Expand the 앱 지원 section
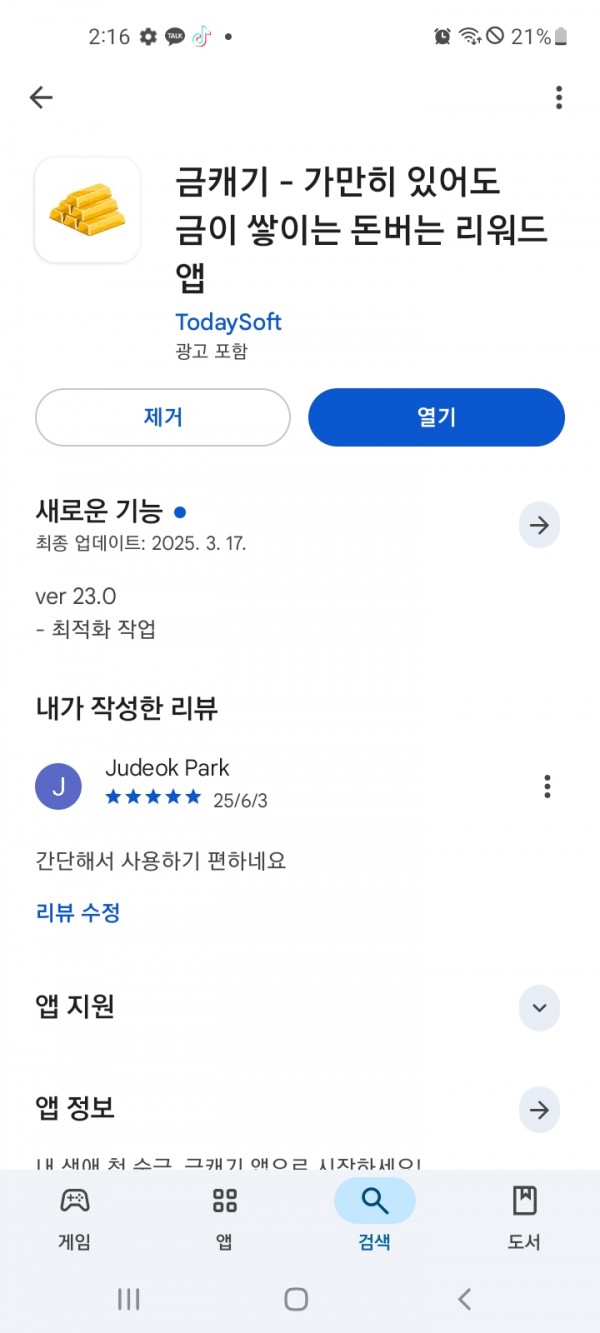This screenshot has width=600, height=1333. point(540,1007)
